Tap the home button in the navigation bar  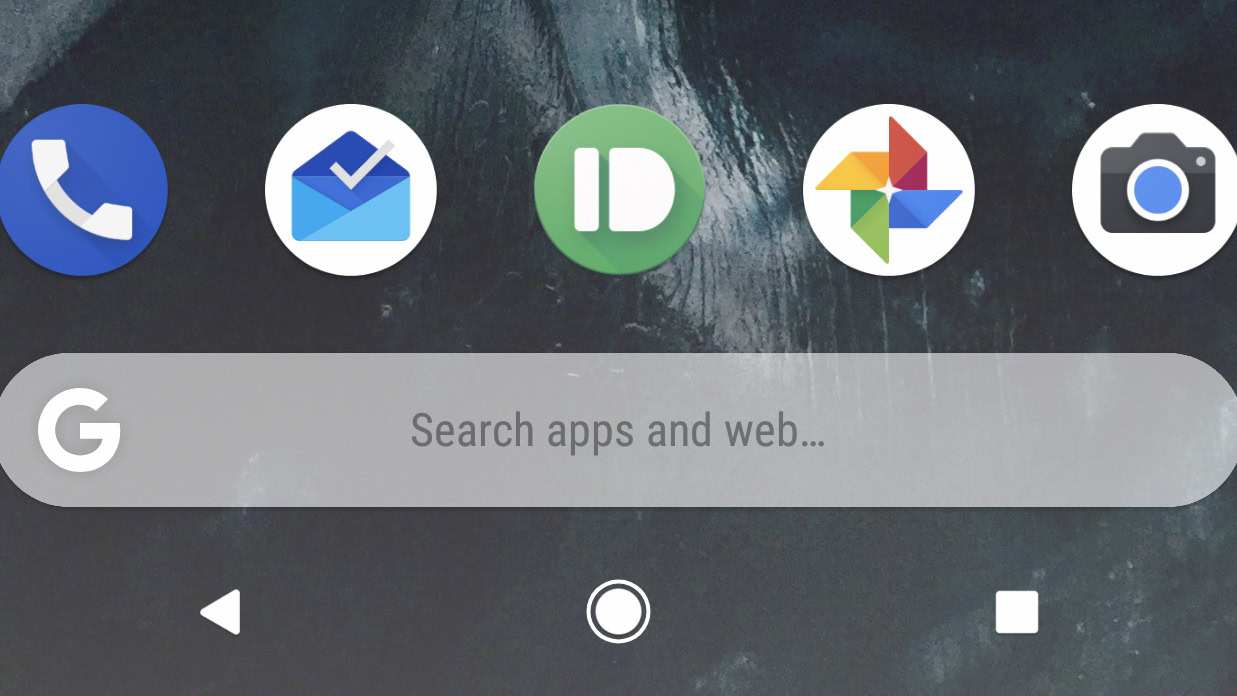(618, 611)
